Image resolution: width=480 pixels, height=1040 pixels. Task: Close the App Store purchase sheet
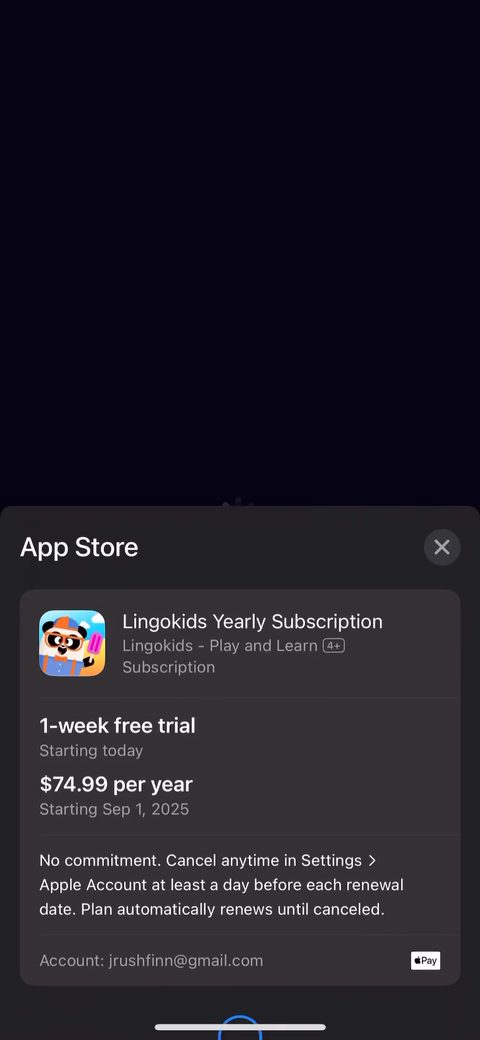point(442,547)
